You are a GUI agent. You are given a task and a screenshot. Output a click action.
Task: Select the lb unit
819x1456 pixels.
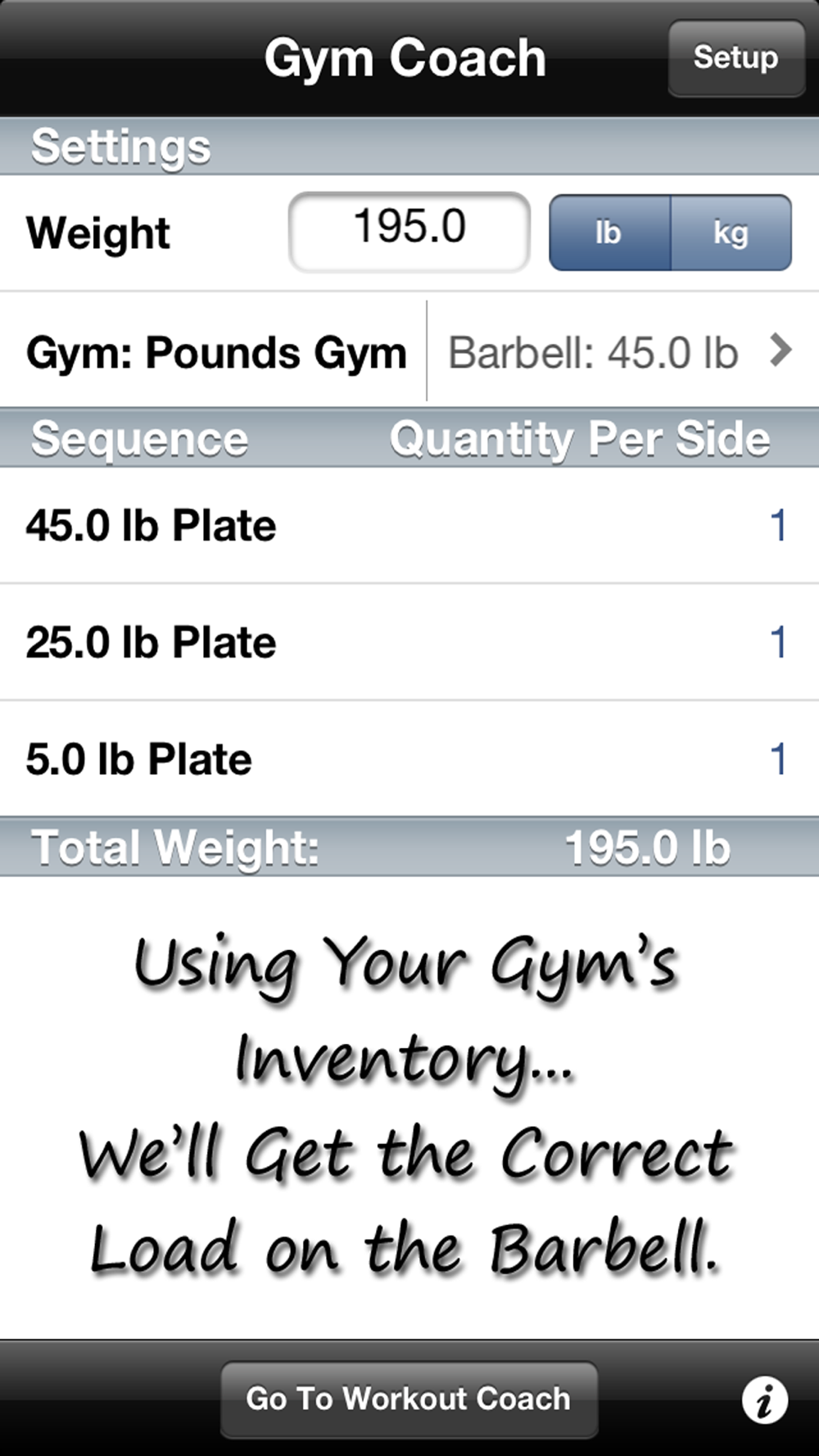pyautogui.click(x=609, y=233)
